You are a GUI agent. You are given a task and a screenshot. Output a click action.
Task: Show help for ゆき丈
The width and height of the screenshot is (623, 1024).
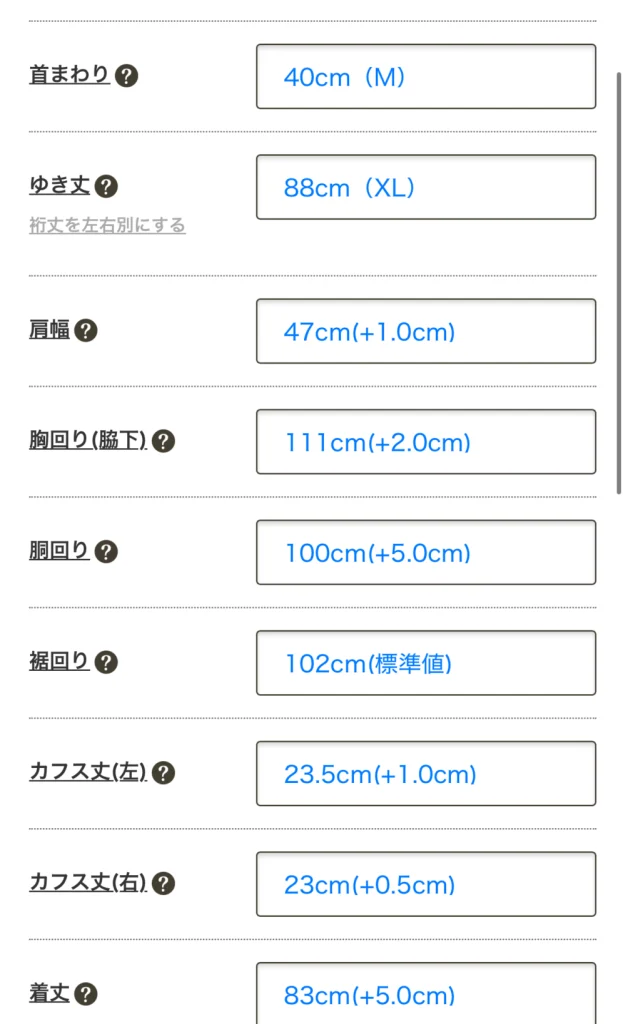tap(106, 186)
